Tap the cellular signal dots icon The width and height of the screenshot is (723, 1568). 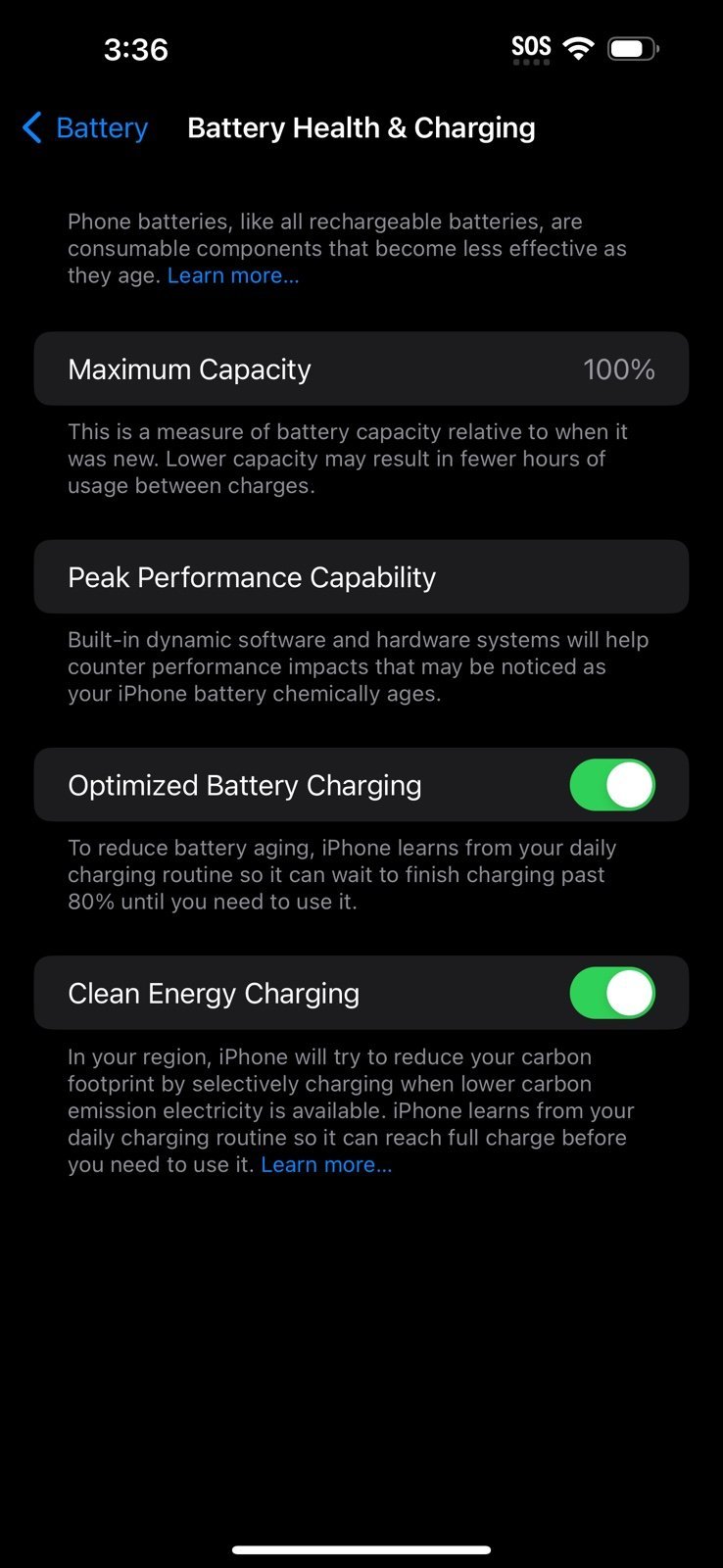coord(531,61)
